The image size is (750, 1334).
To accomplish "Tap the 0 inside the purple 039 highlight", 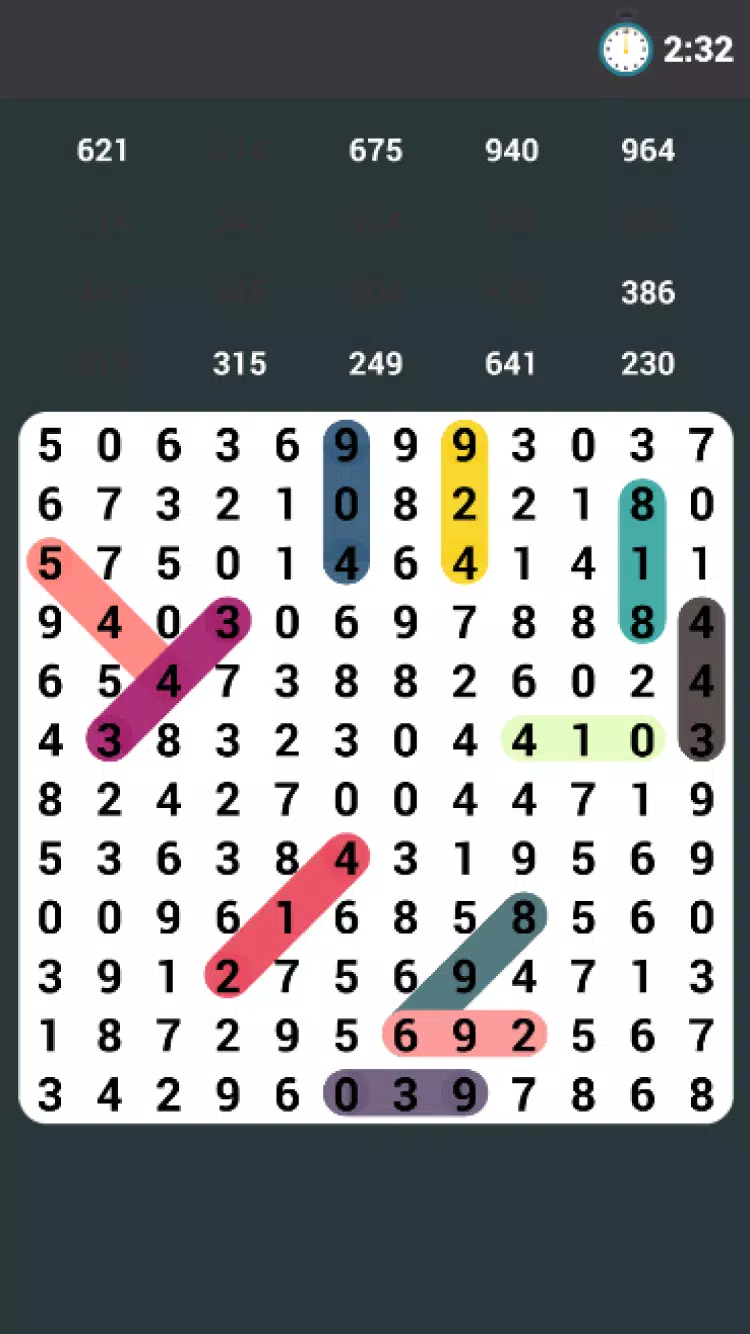I will (x=346, y=1095).
